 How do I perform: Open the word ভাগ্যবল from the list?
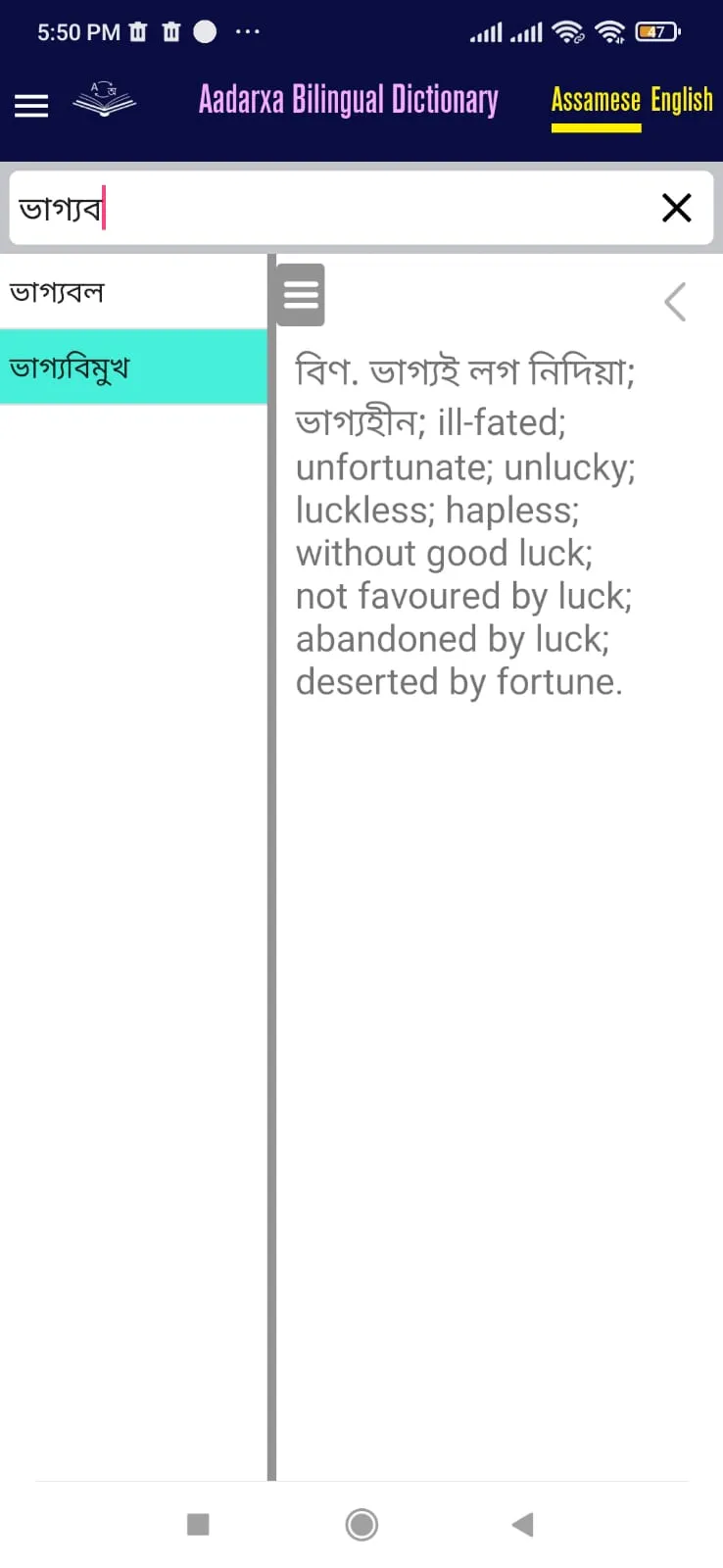[x=133, y=292]
